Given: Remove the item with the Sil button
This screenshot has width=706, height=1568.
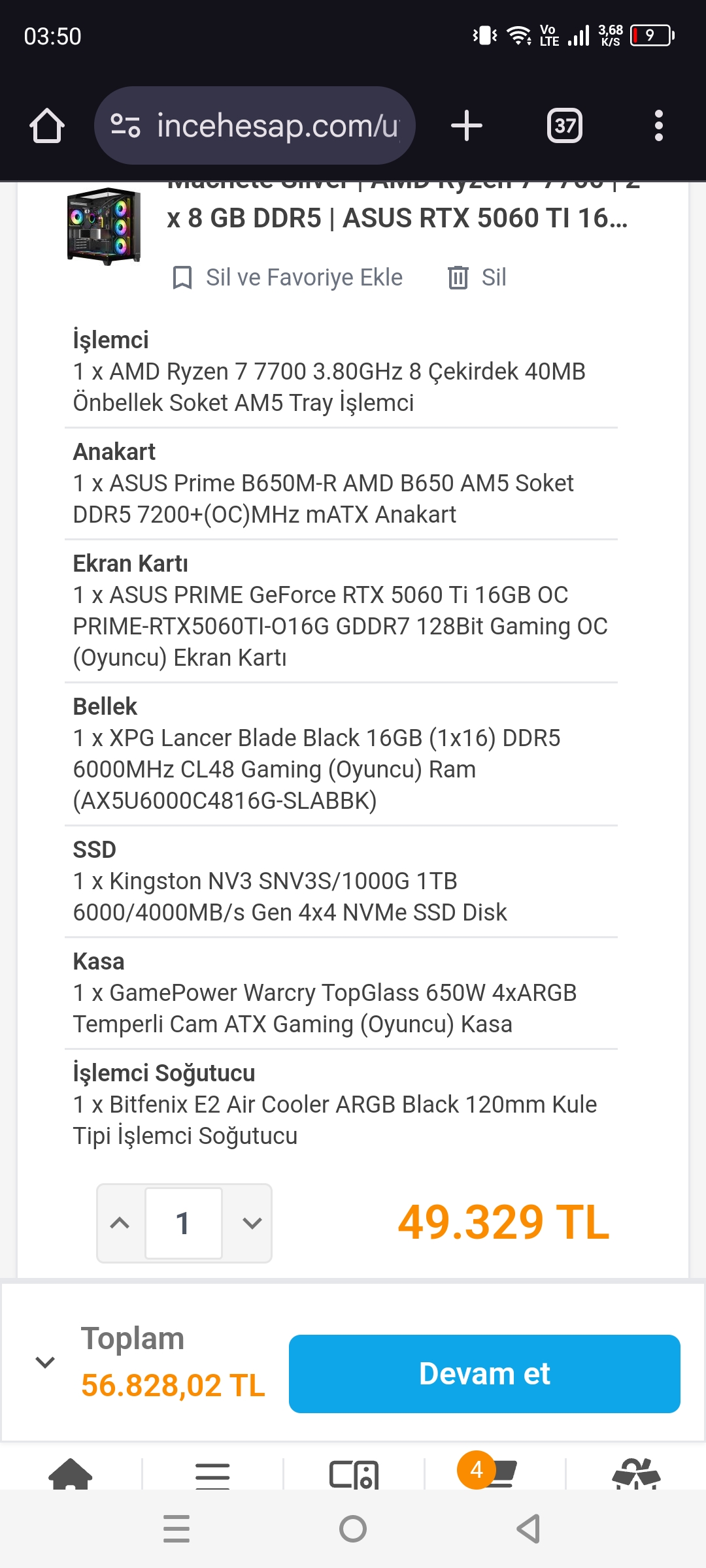Looking at the screenshot, I should pyautogui.click(x=477, y=278).
